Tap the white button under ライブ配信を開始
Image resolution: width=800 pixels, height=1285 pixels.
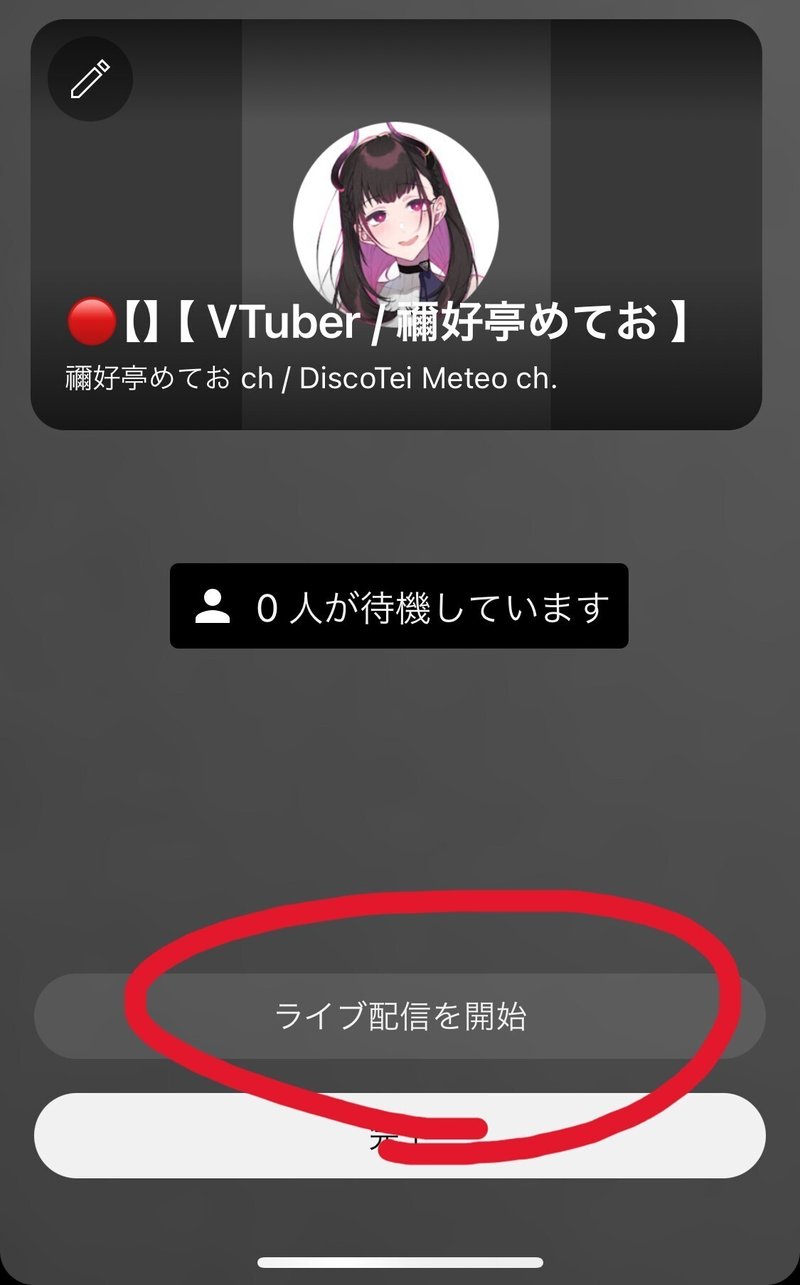point(400,1135)
